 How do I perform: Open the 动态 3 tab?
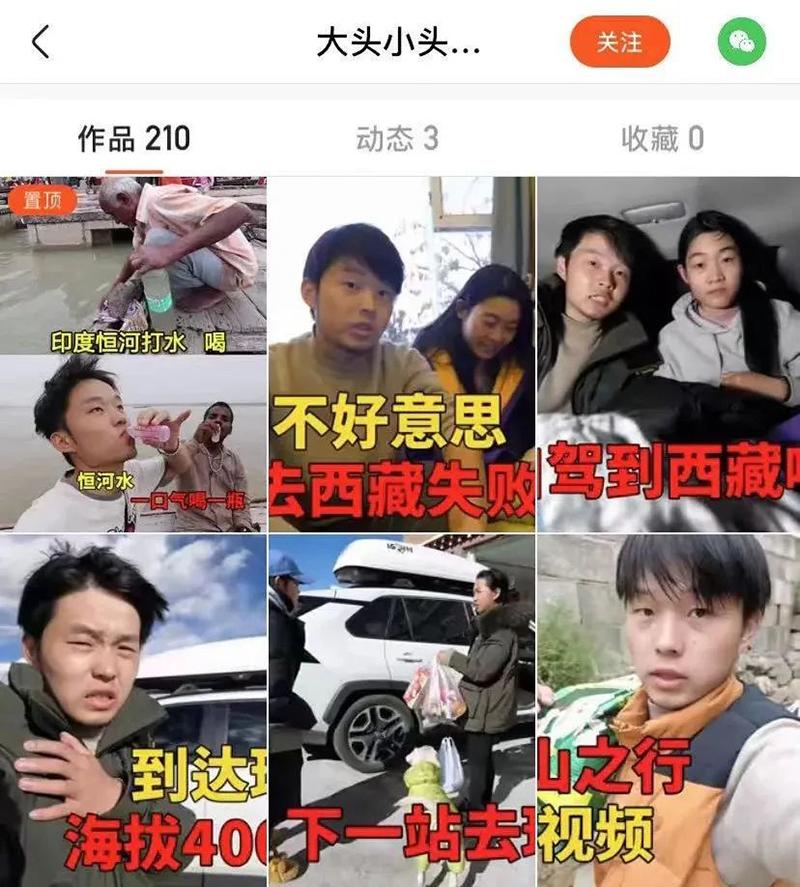(x=397, y=139)
